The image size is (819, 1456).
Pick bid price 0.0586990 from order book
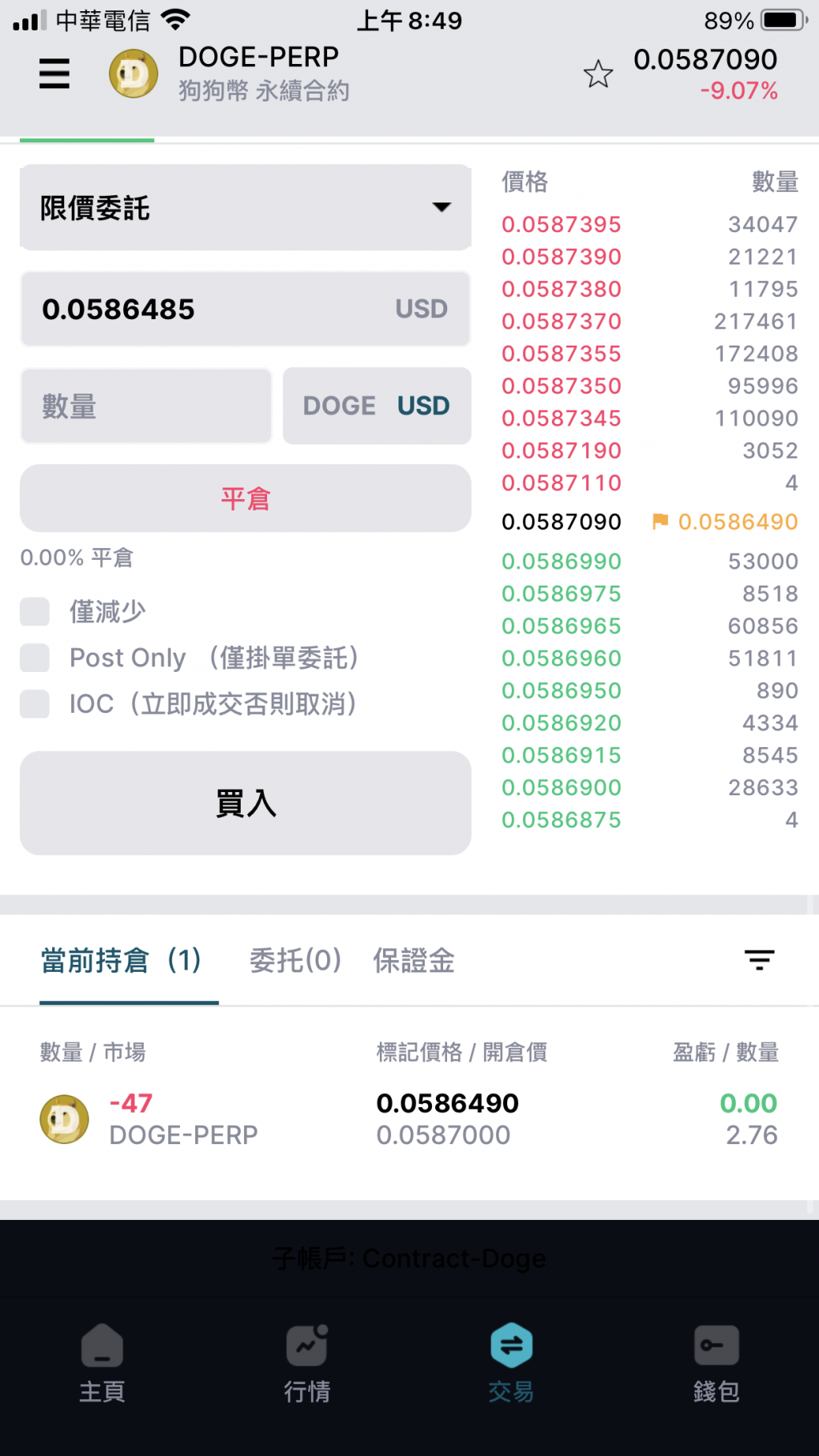[561, 562]
